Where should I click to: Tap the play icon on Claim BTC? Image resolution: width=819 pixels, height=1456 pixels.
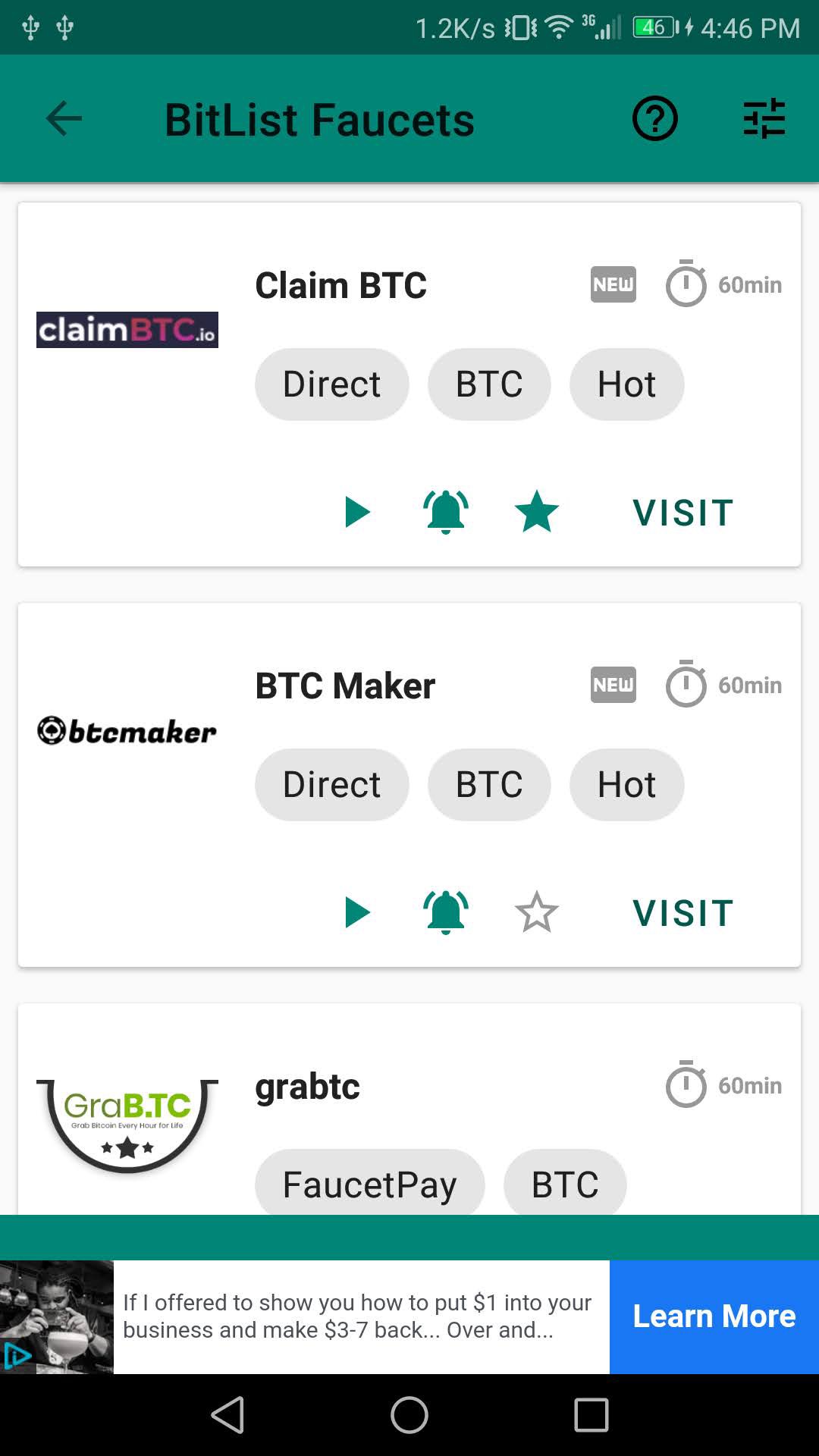(356, 512)
